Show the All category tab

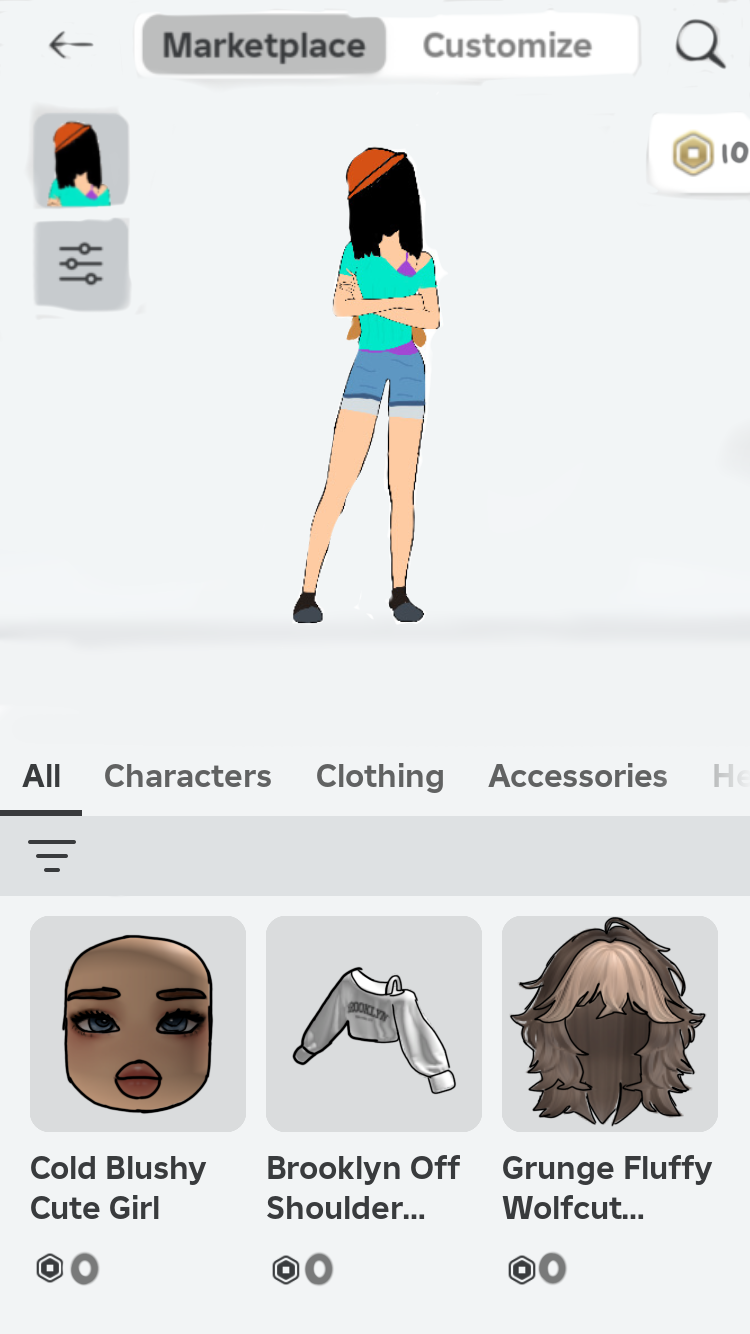pos(42,776)
